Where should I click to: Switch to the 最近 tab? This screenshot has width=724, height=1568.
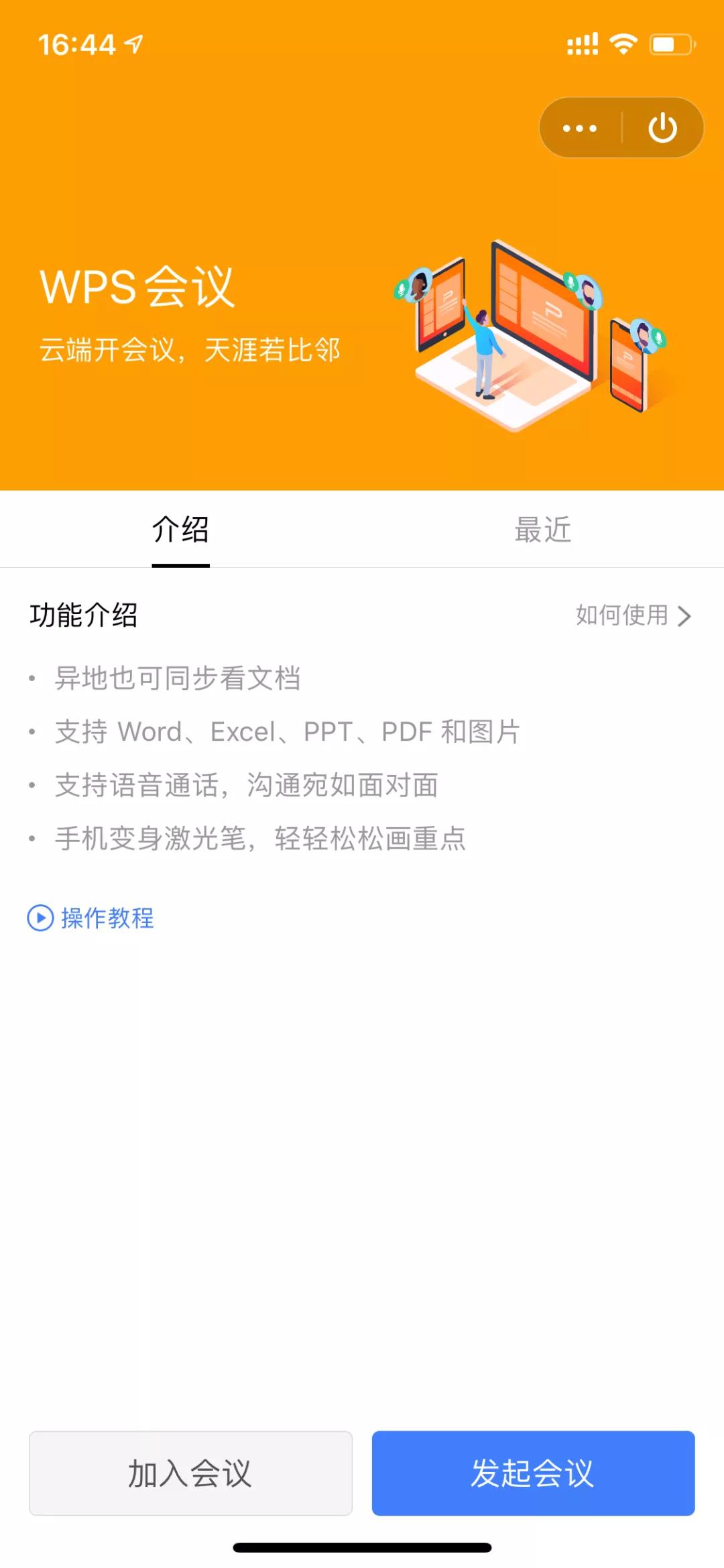click(543, 530)
